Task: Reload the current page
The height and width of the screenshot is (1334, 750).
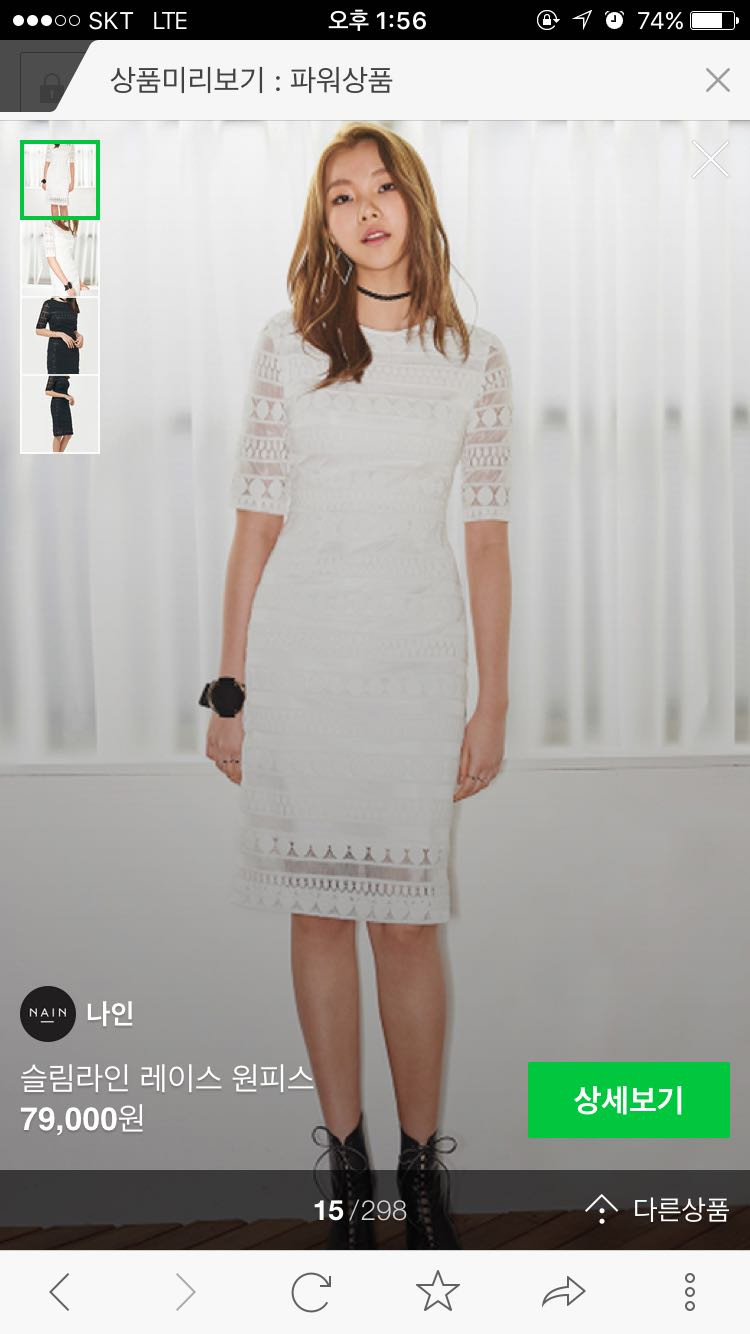Action: click(311, 1292)
